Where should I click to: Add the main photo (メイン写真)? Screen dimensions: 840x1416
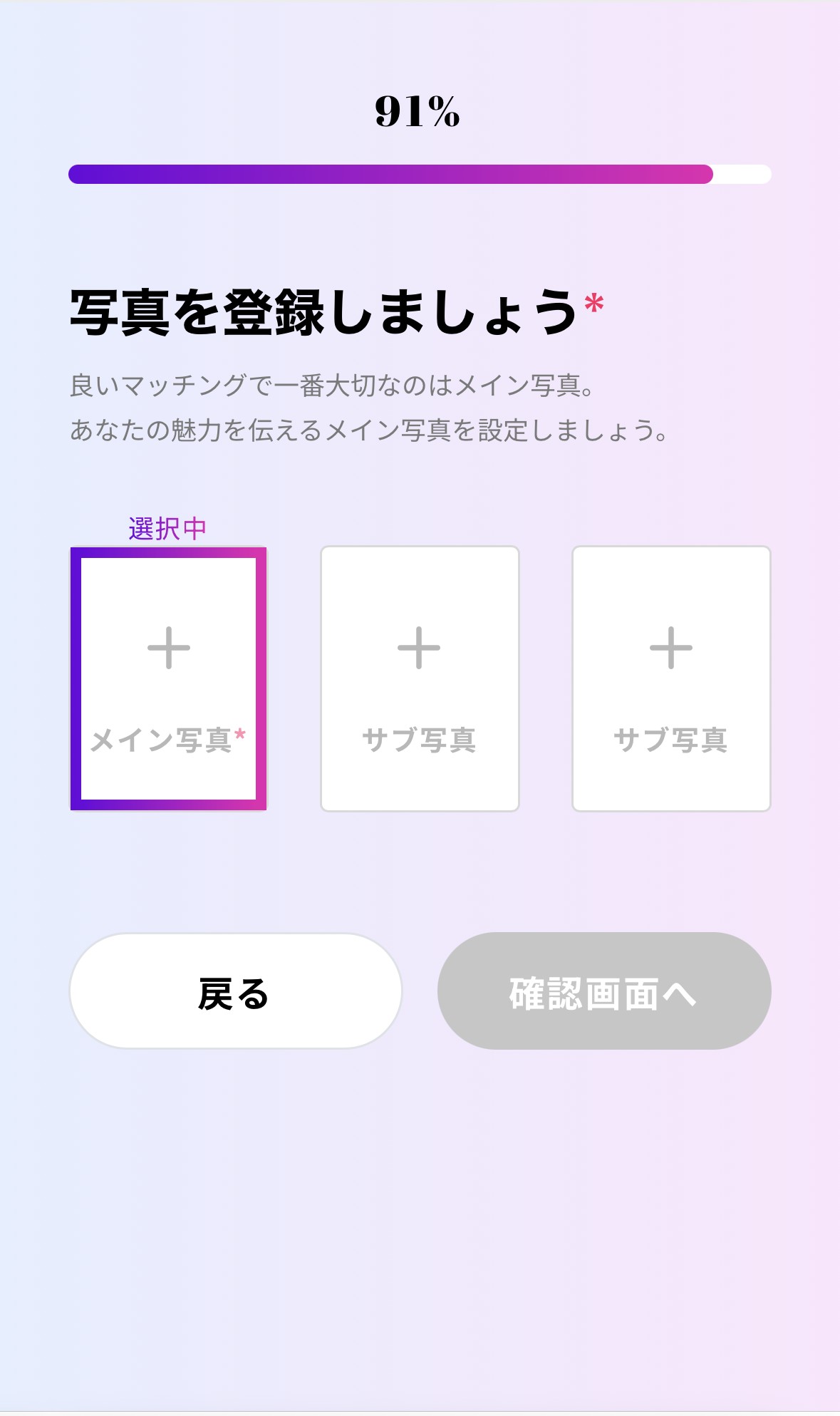click(168, 678)
